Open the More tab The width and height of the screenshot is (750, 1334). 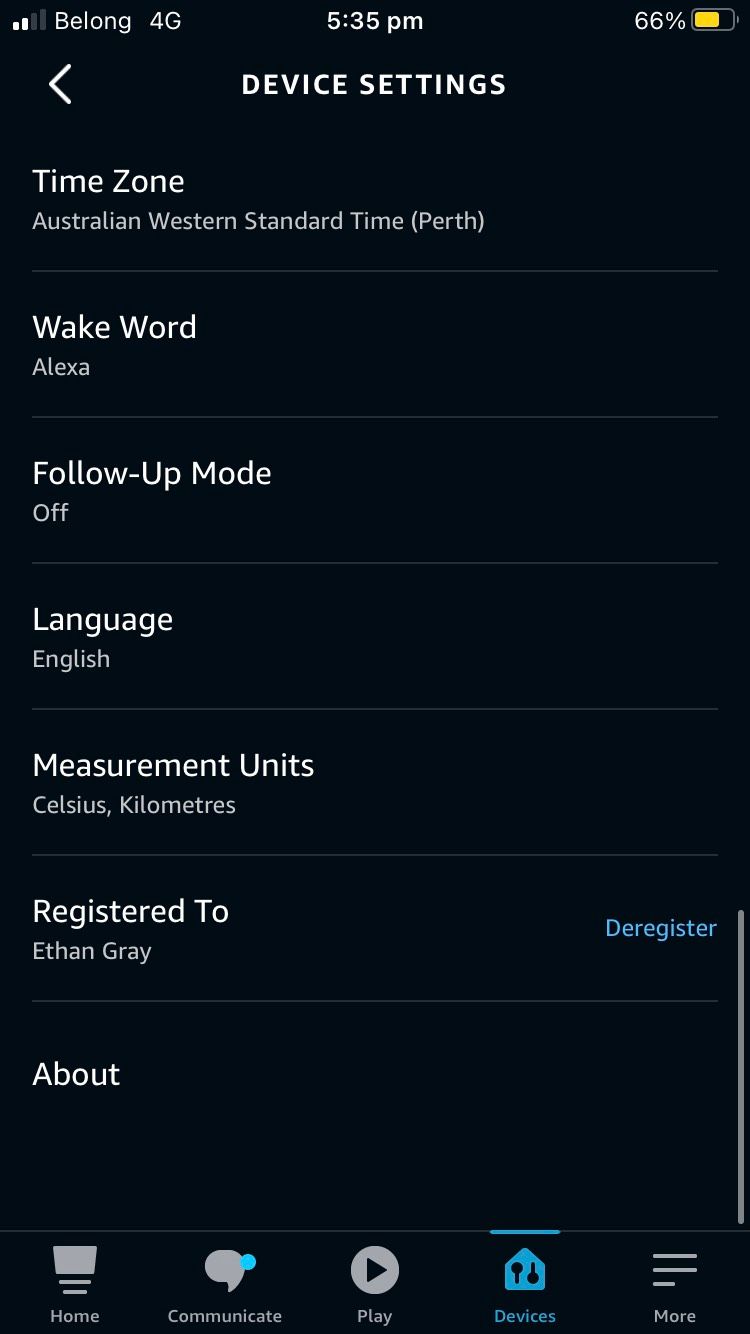[x=675, y=1284]
